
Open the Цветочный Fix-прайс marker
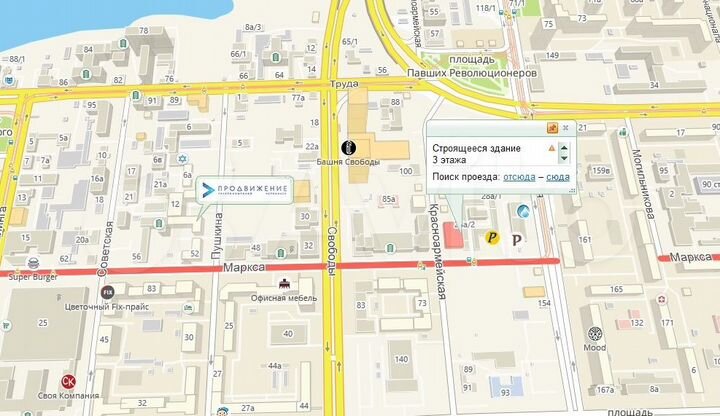[x=107, y=292]
